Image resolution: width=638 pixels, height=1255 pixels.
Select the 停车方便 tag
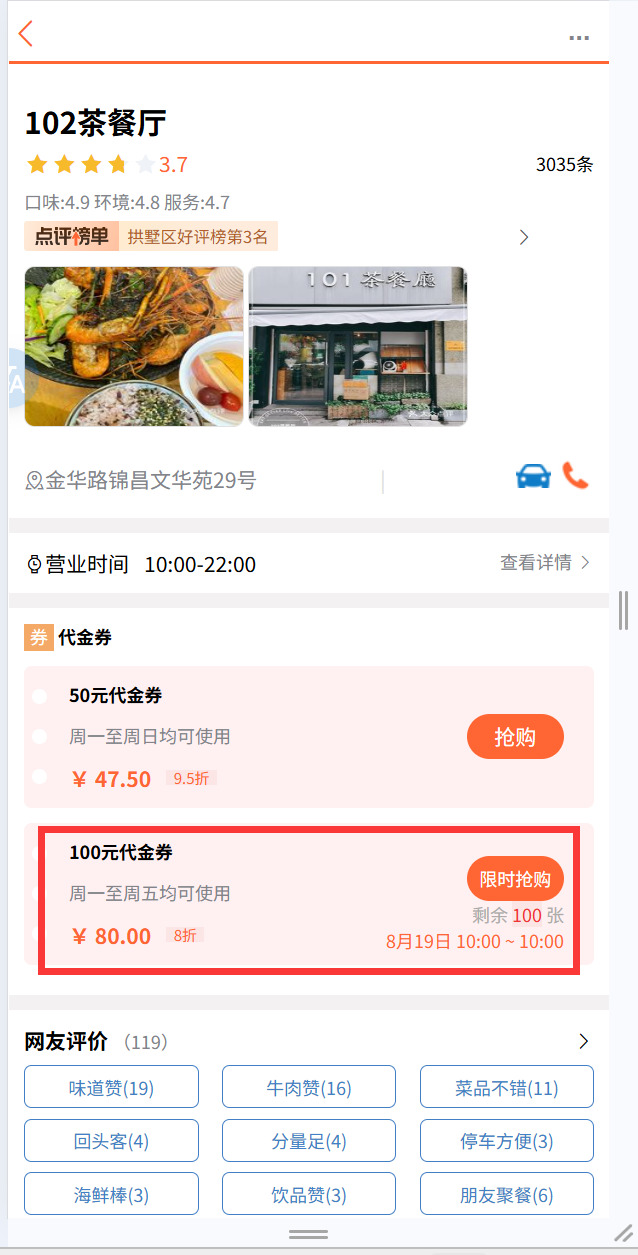click(507, 1141)
